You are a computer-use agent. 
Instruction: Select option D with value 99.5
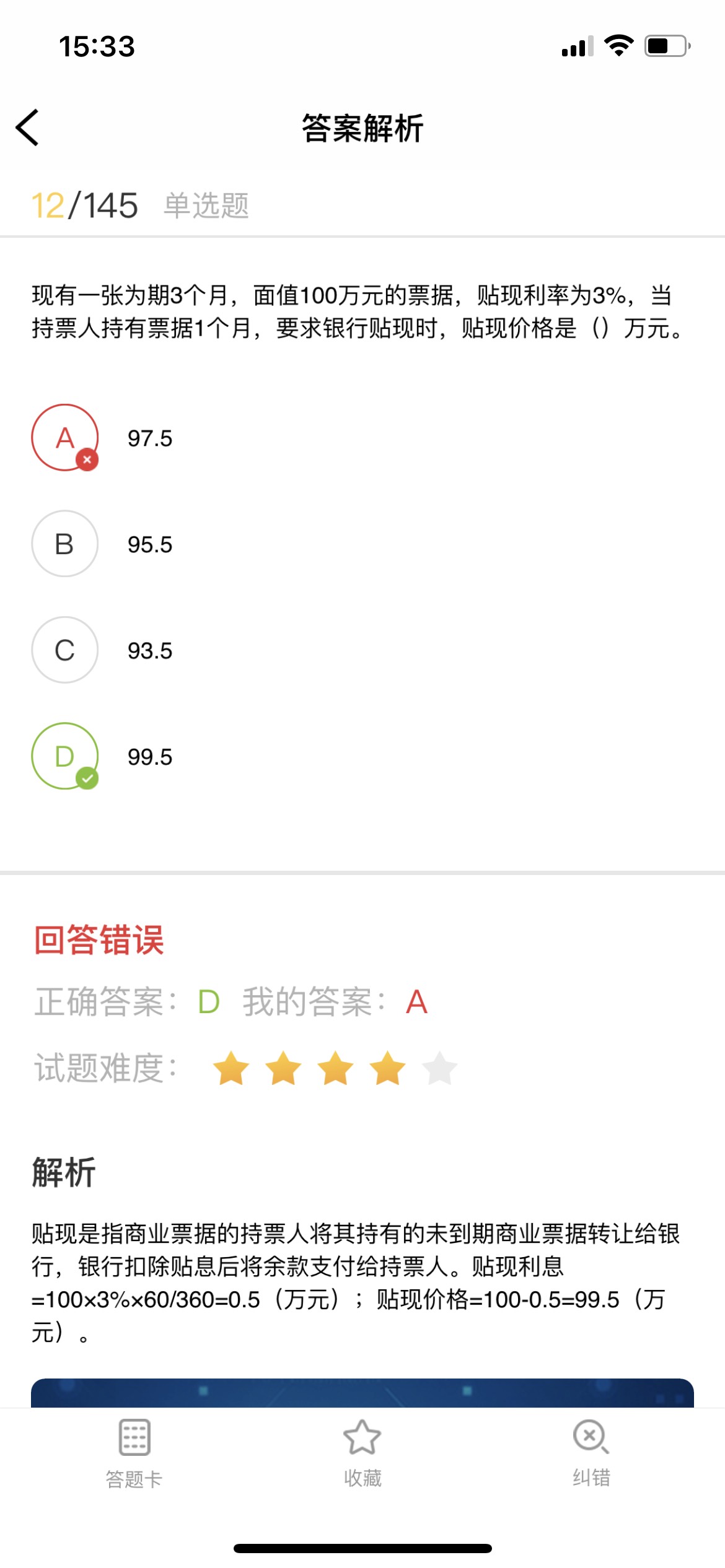(x=65, y=756)
